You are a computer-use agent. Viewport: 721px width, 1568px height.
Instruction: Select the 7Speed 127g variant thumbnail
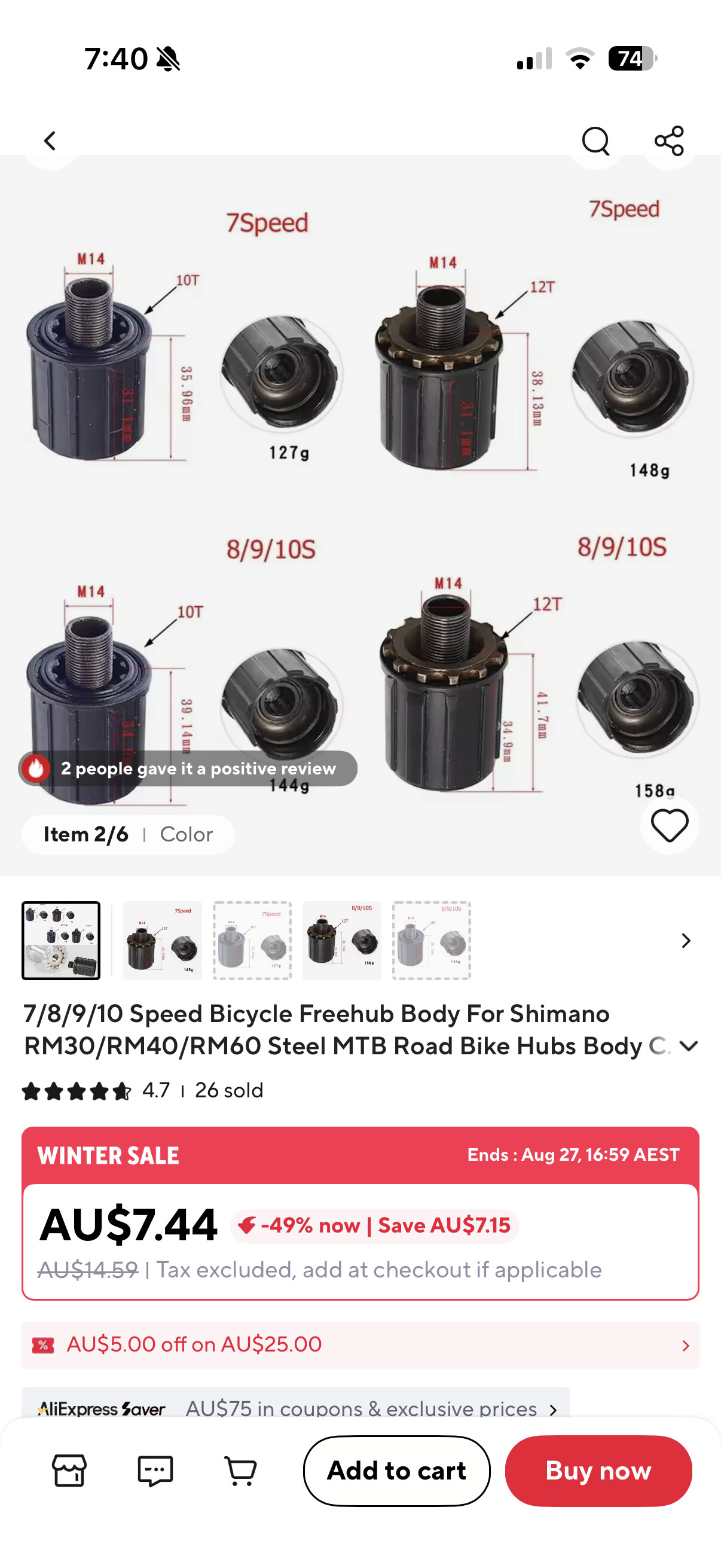coord(252,941)
